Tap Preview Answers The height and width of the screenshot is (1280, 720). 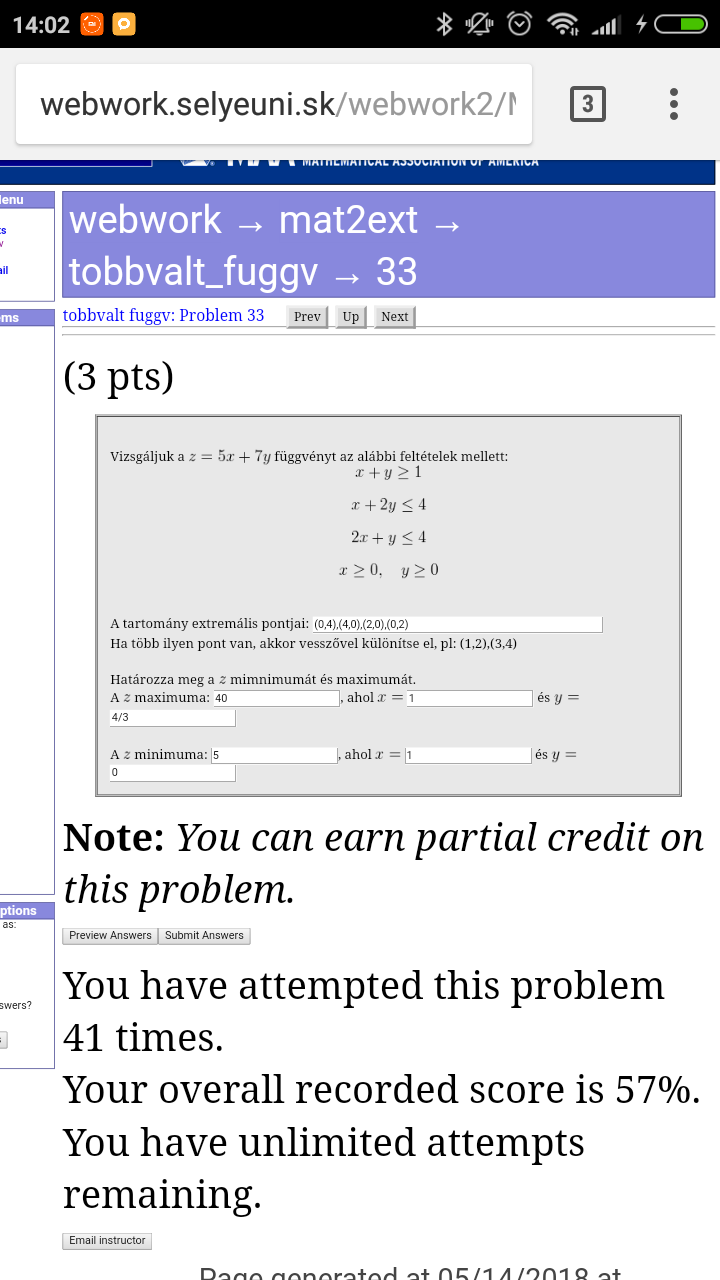[110, 936]
